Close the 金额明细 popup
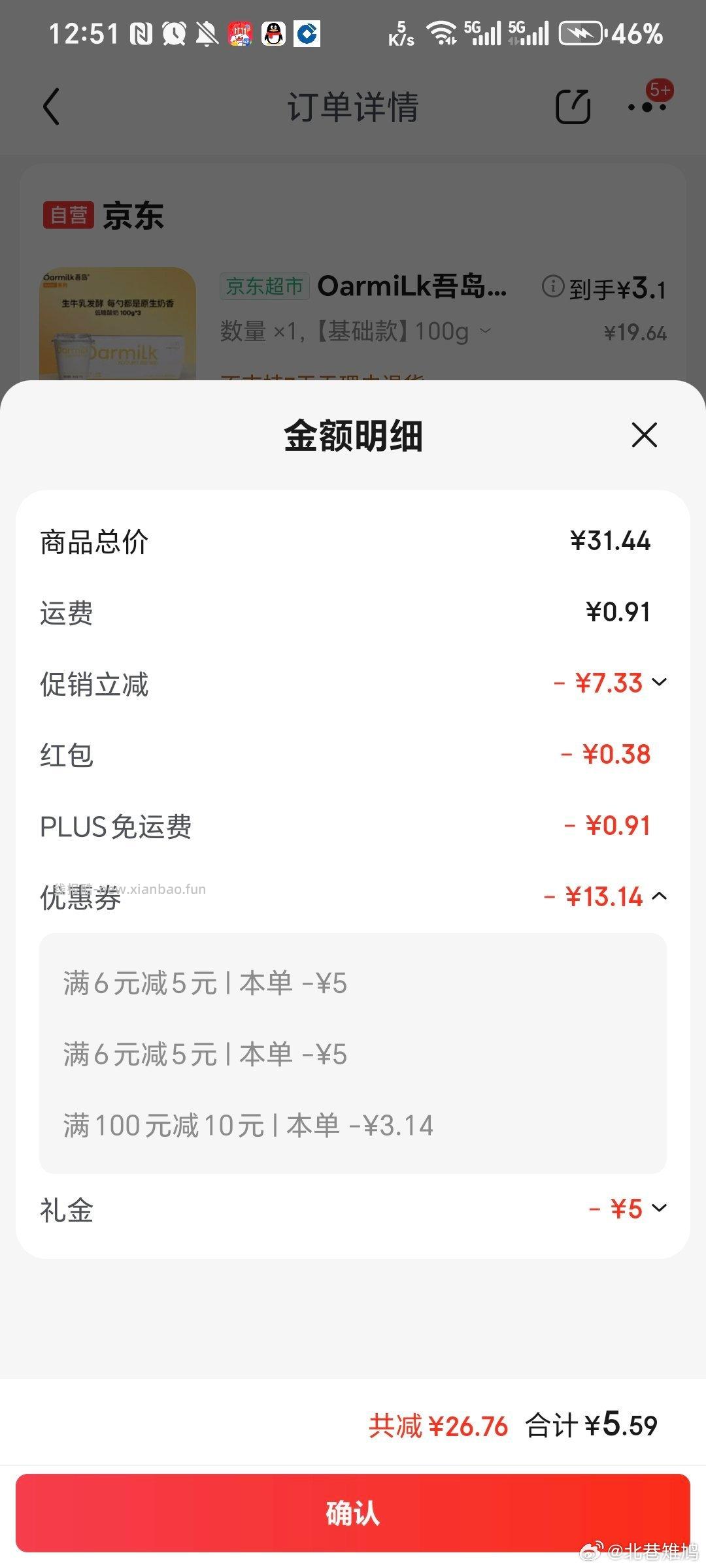This screenshot has height=1568, width=706. coord(644,435)
